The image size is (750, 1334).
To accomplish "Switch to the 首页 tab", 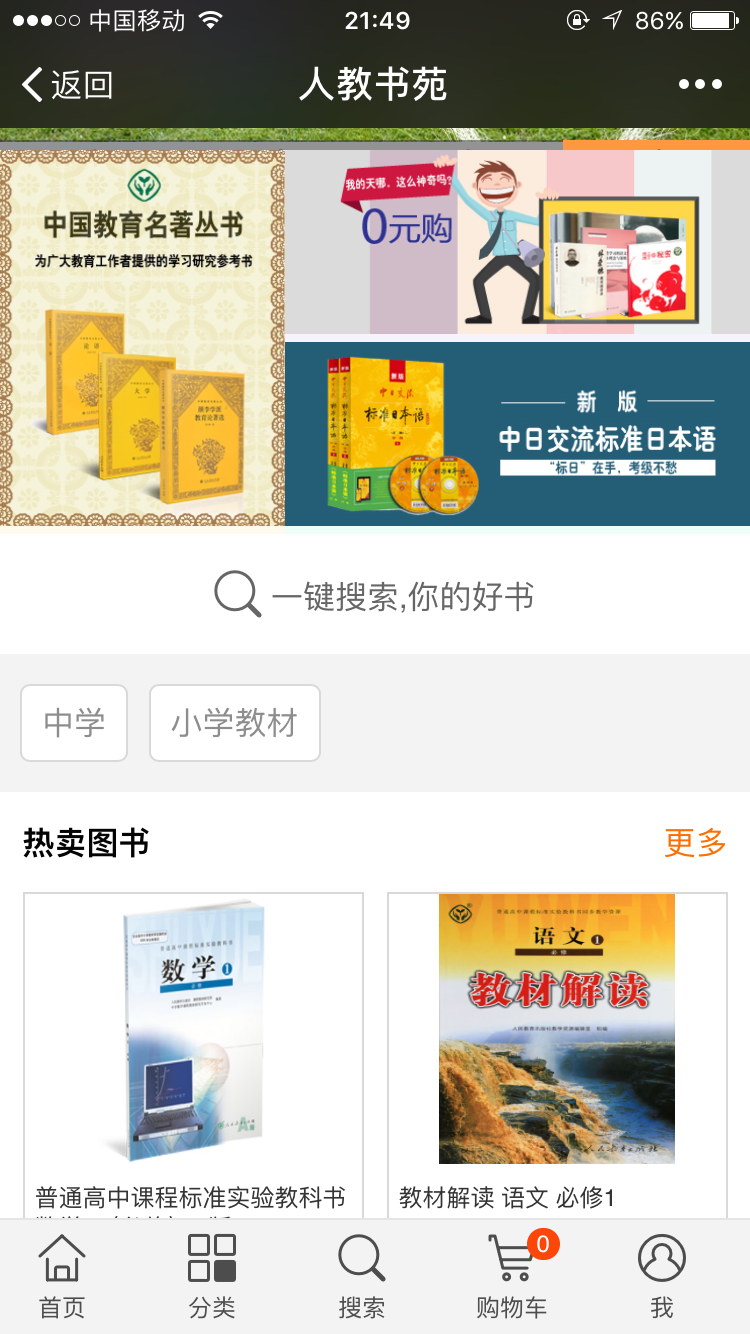I will click(x=62, y=1276).
